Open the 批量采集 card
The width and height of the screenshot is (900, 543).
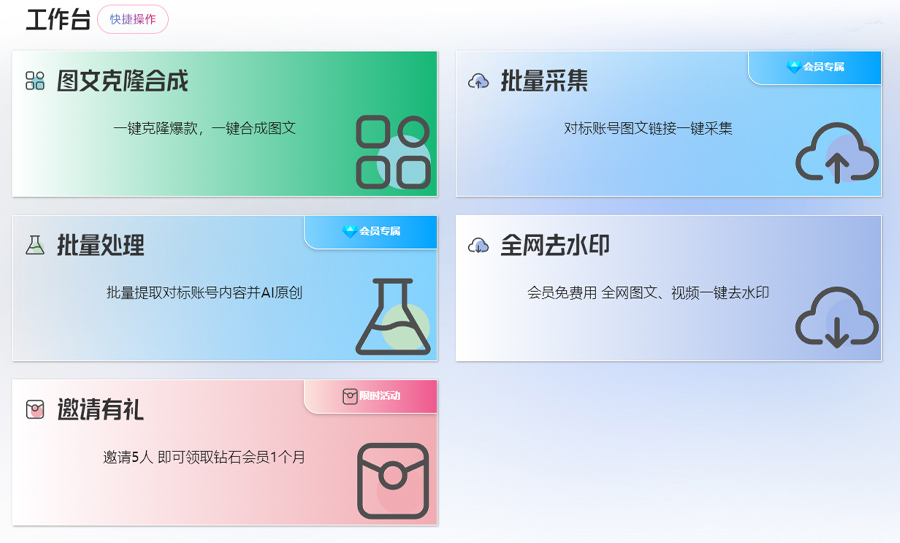point(668,124)
